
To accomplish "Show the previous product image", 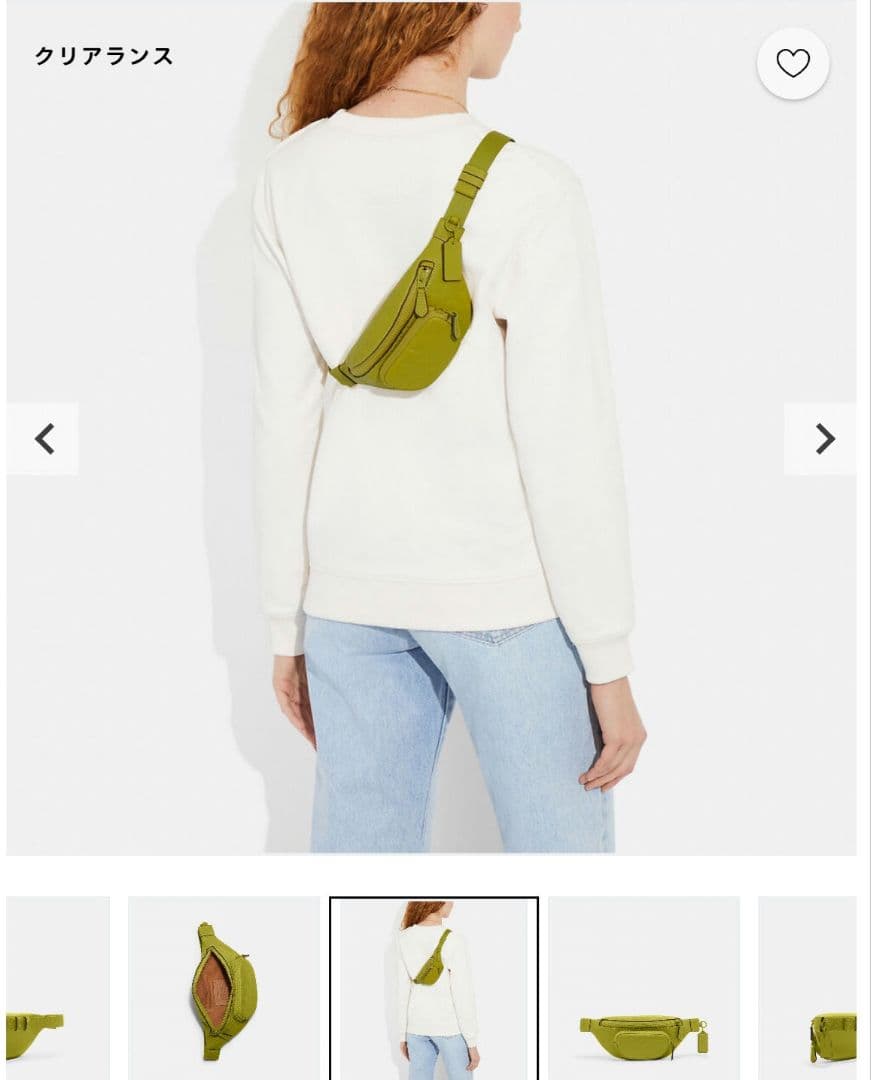I will [43, 439].
